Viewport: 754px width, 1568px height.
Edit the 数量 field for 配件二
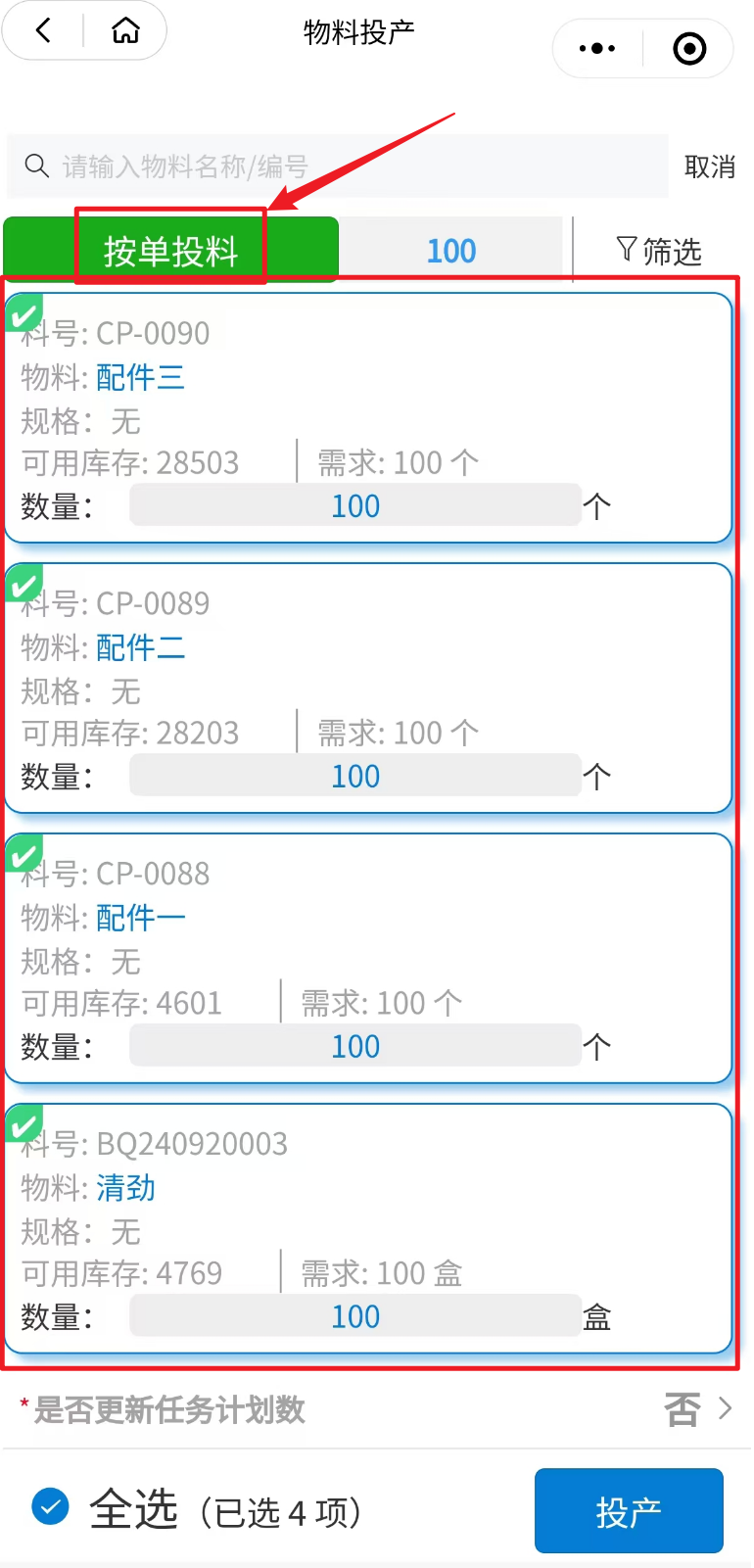(x=355, y=777)
